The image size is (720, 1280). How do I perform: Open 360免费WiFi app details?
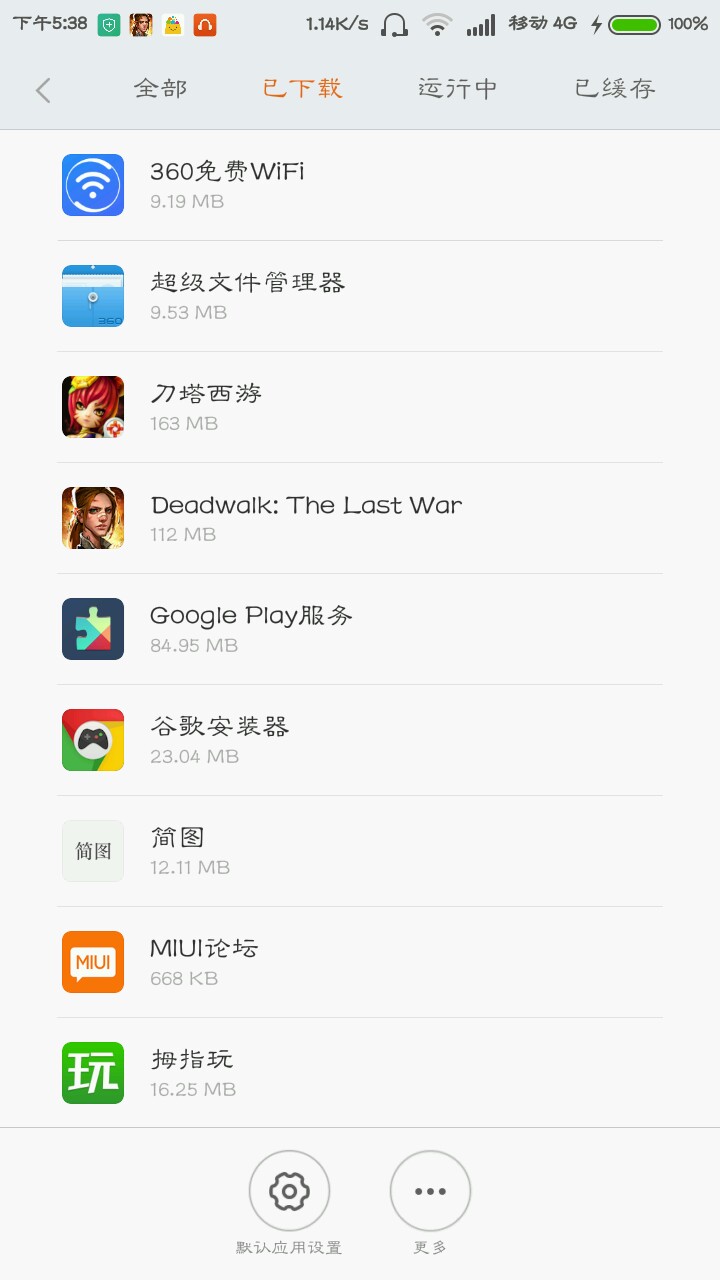(360, 185)
